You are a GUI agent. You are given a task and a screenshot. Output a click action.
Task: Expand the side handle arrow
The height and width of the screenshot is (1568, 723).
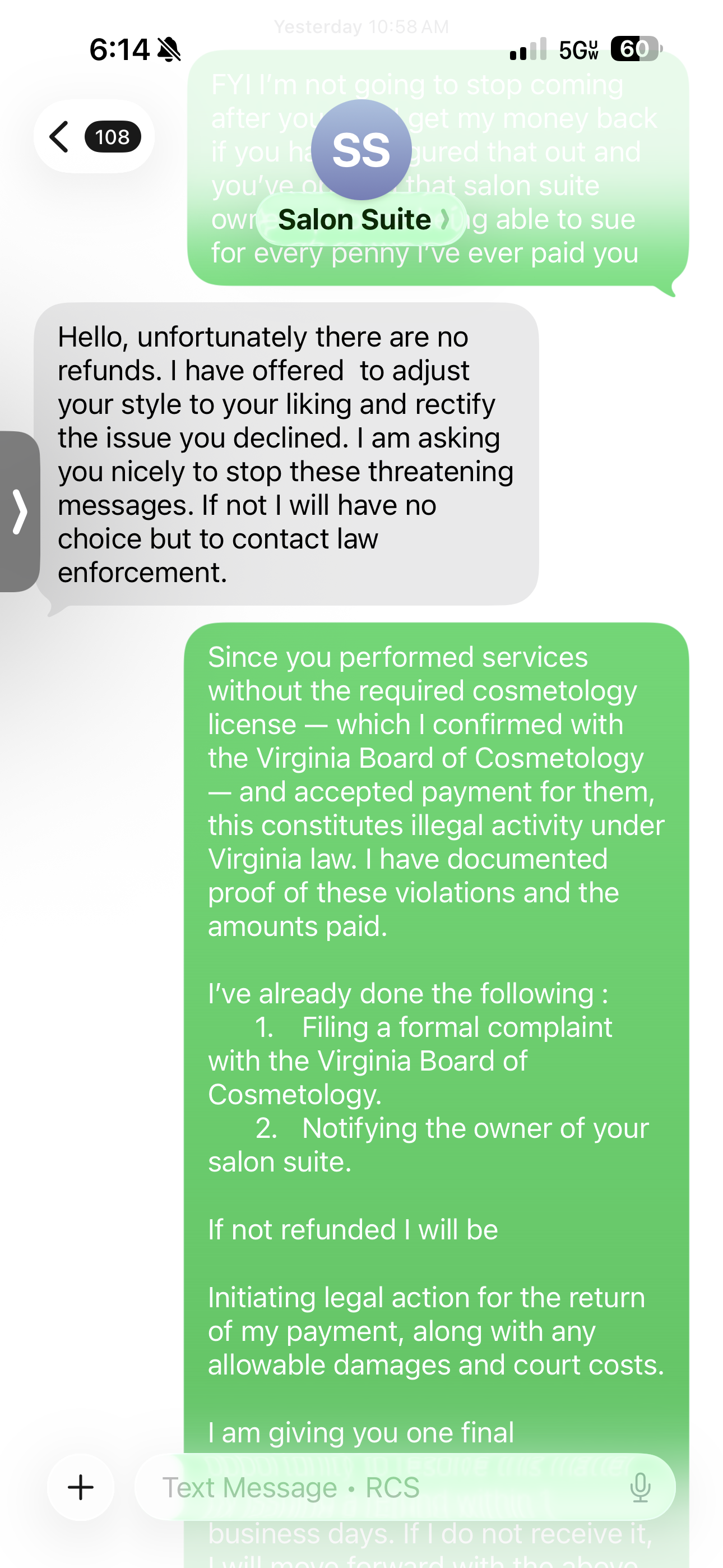click(x=20, y=511)
